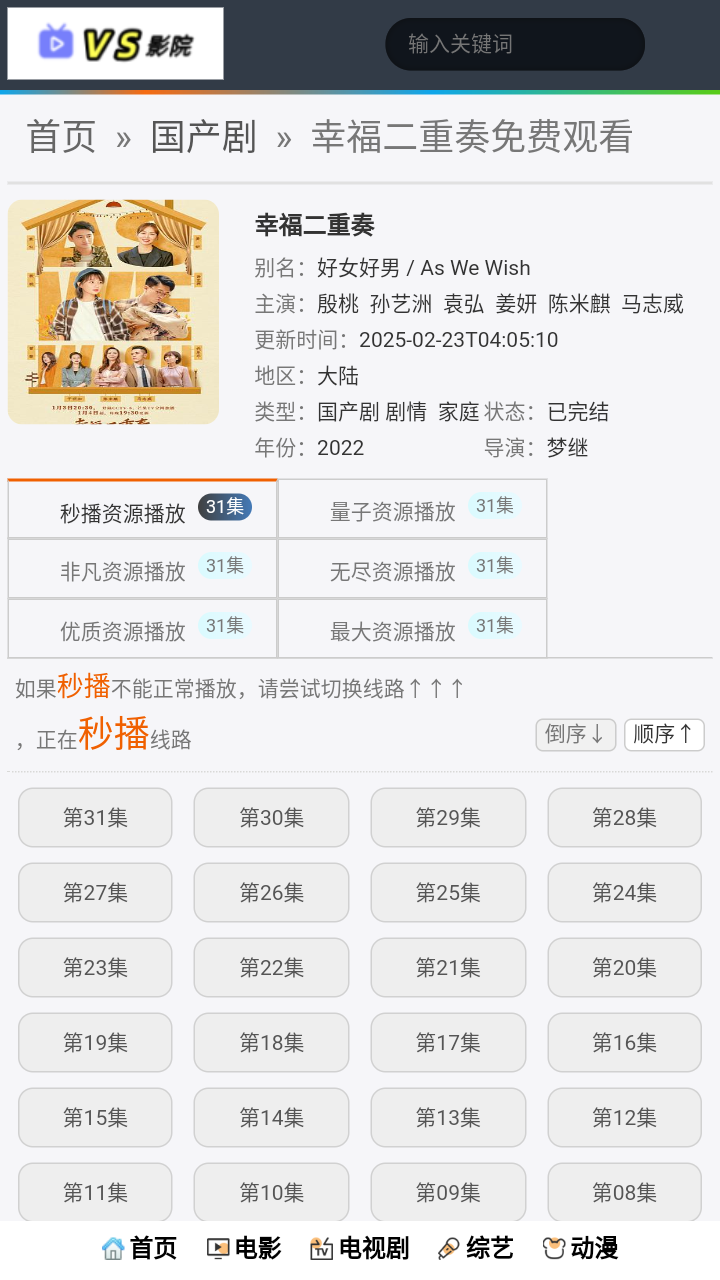Go to 国产剧 category breadcrumb
720x1280 pixels.
pos(203,137)
